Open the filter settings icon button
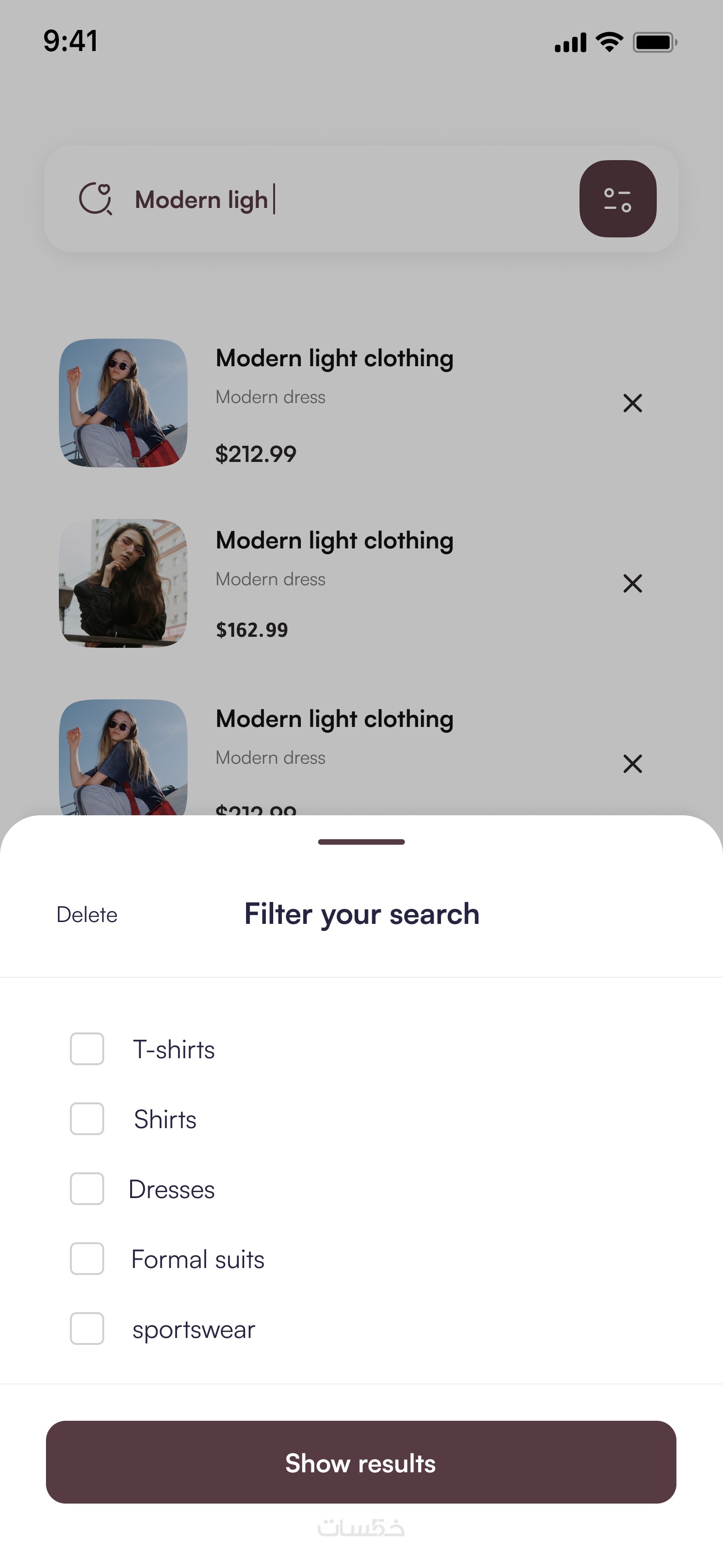 [x=618, y=199]
